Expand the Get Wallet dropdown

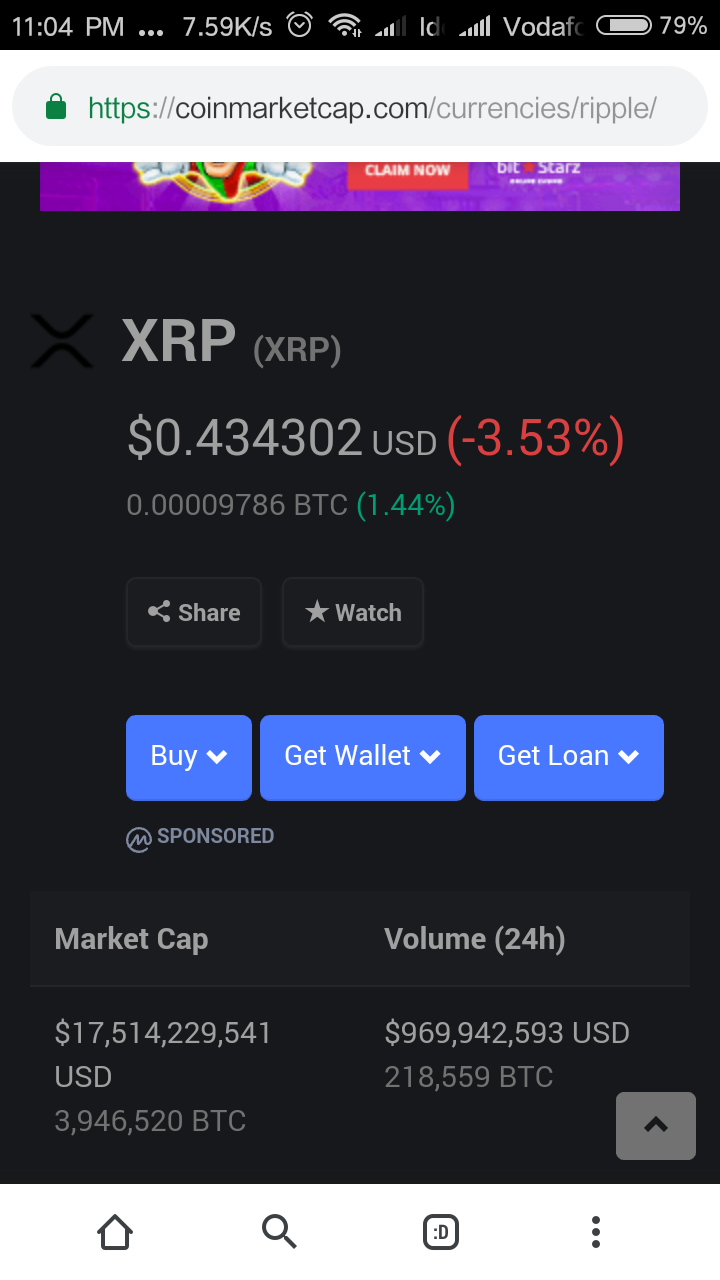coord(363,757)
